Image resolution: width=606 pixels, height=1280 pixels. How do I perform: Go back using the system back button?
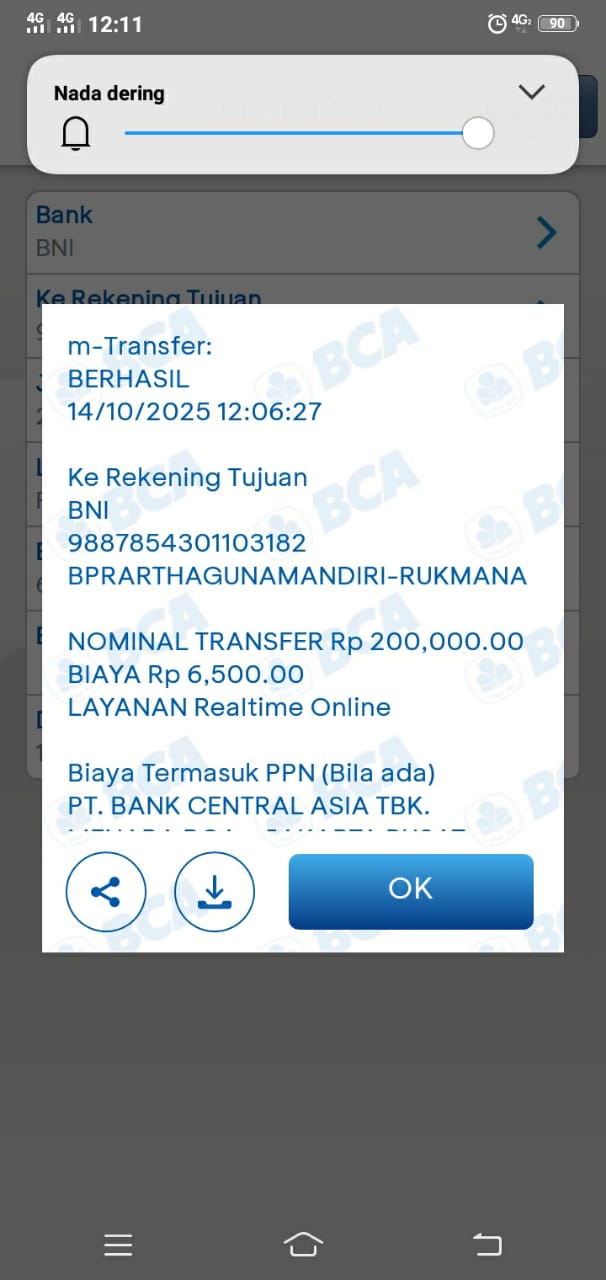pyautogui.click(x=487, y=1244)
